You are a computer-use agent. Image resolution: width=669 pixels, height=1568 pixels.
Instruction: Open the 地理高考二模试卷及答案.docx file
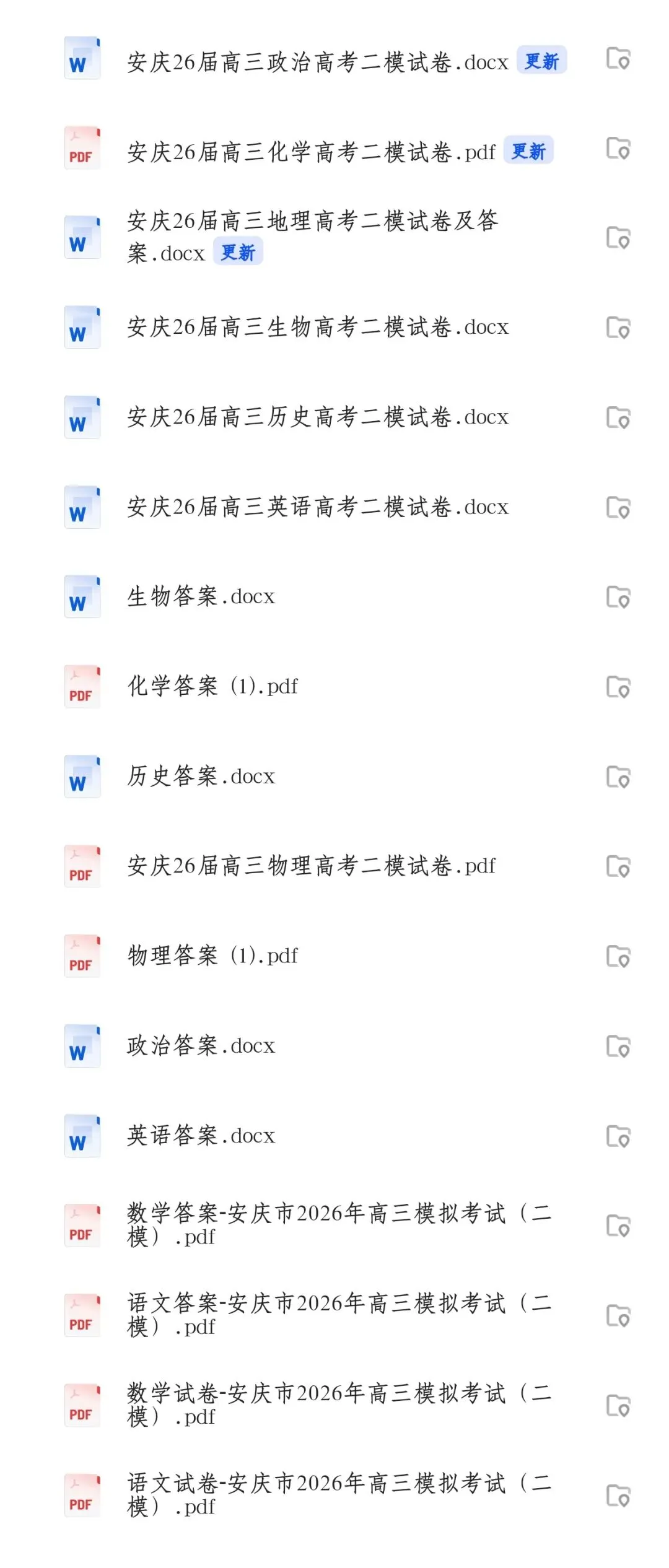click(312, 237)
